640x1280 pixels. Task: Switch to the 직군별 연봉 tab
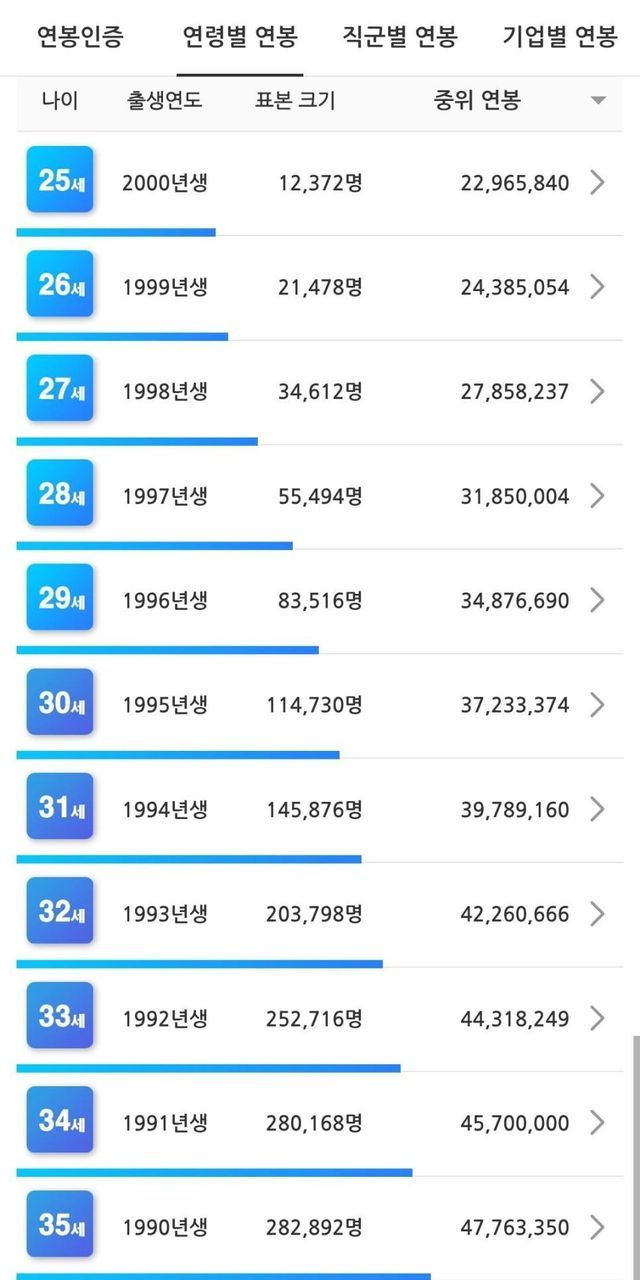coord(400,38)
